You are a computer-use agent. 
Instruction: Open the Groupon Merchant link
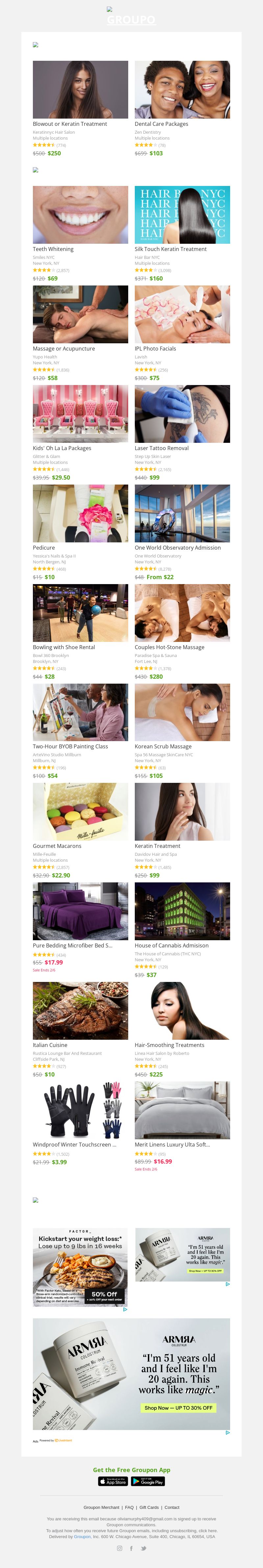click(x=102, y=1507)
